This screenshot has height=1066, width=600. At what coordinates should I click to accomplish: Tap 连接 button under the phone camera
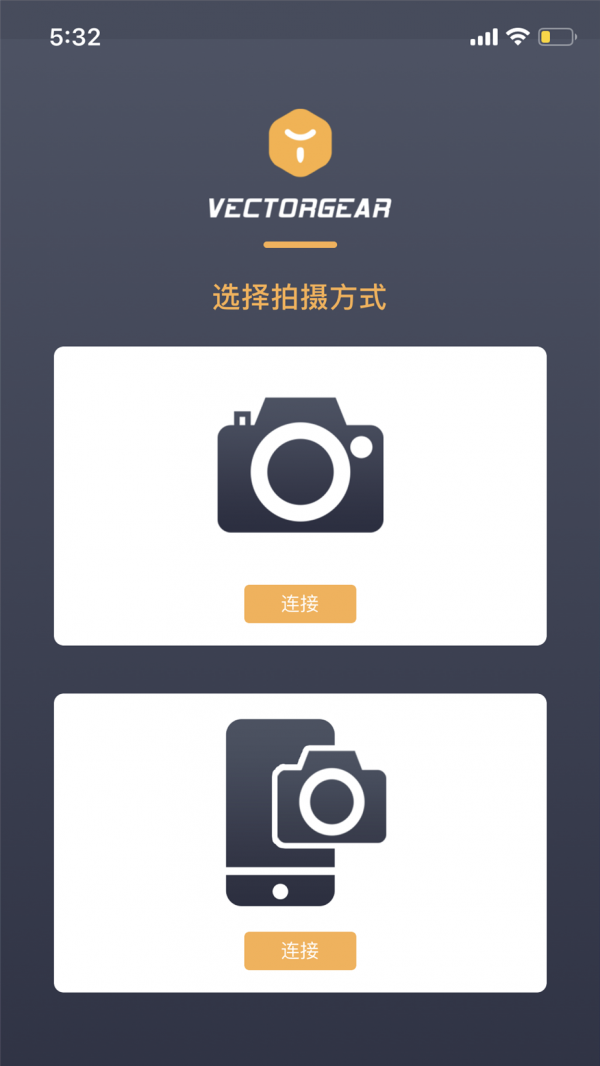point(300,951)
